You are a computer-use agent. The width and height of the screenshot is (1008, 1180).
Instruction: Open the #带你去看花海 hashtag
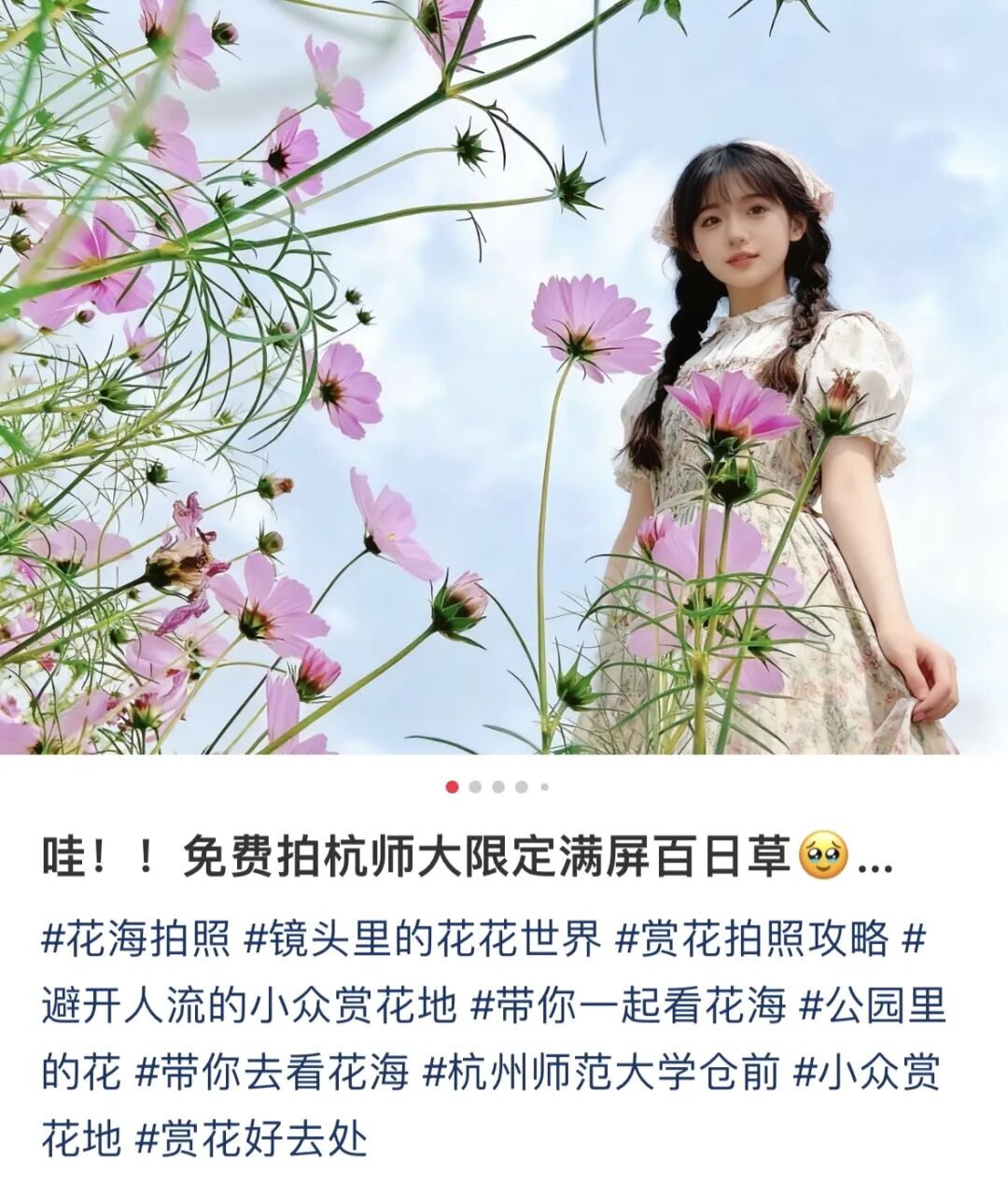click(x=273, y=1073)
